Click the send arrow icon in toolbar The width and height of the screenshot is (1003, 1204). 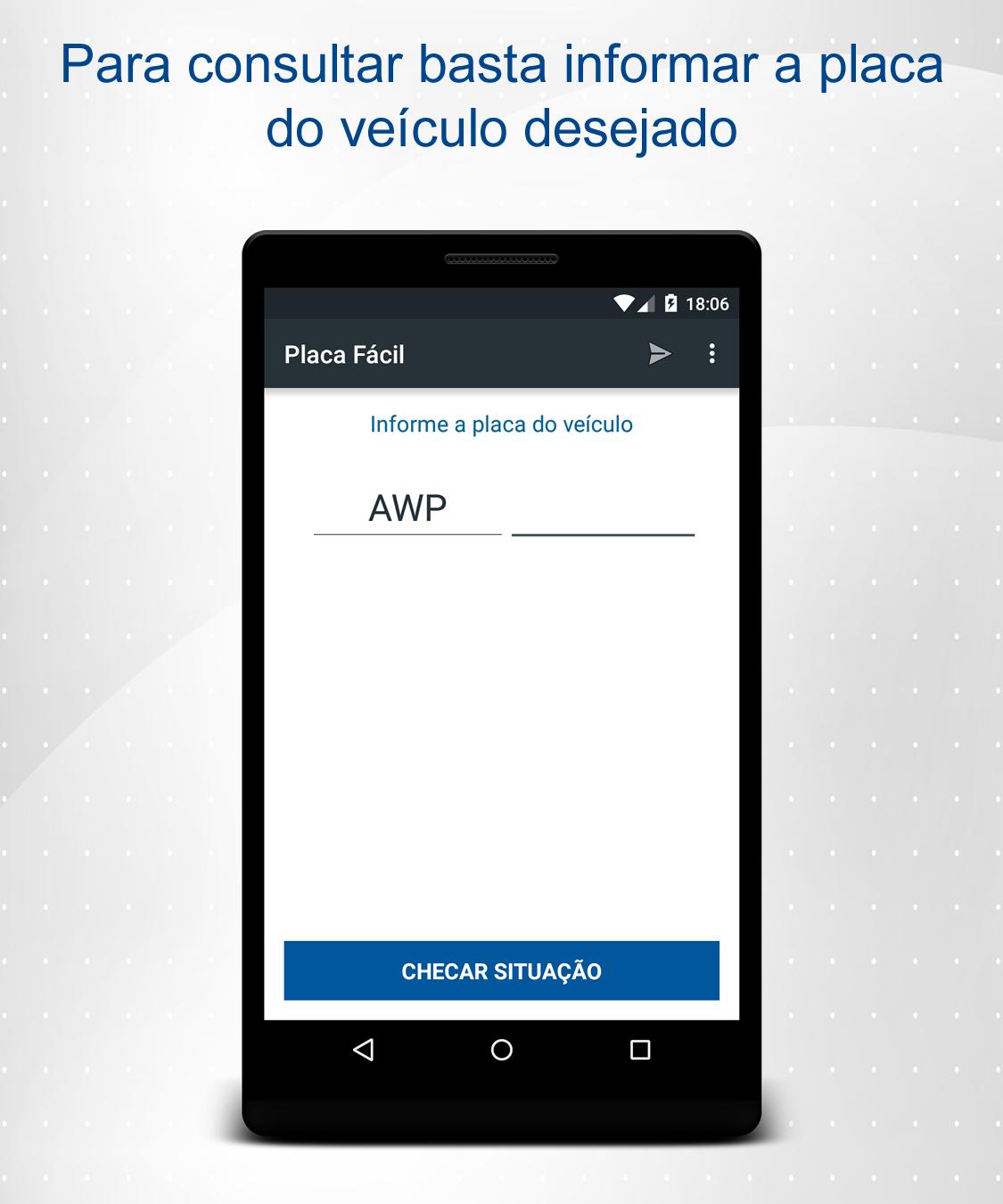click(x=660, y=354)
